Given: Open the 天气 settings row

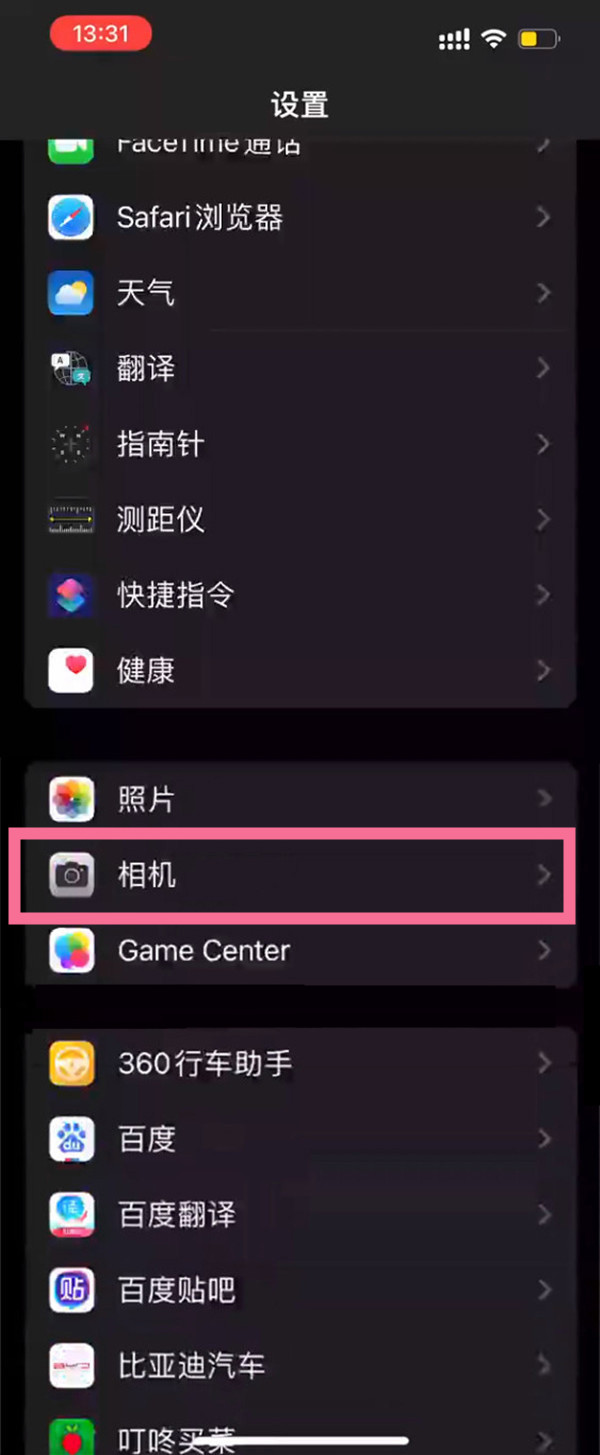Looking at the screenshot, I should pyautogui.click(x=300, y=293).
